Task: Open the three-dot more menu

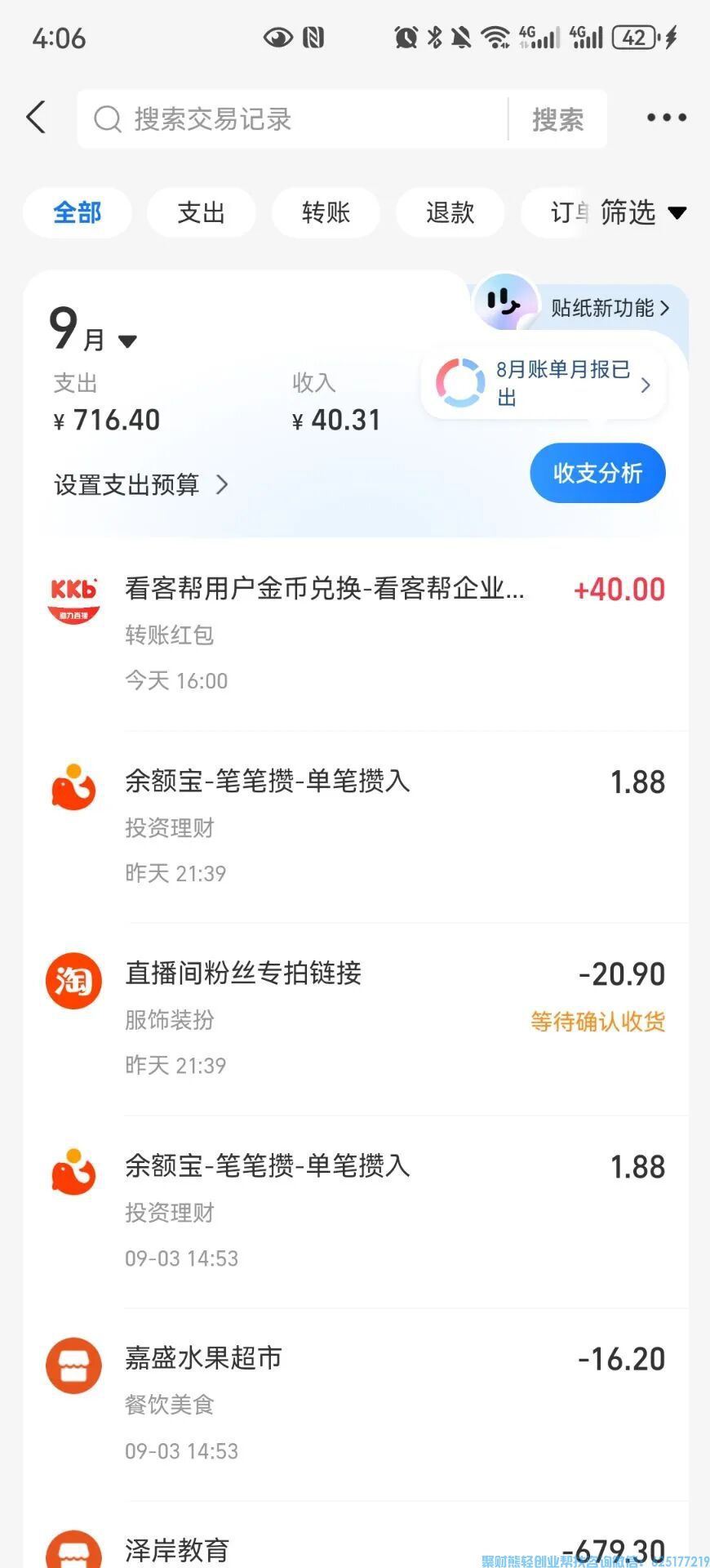Action: (666, 117)
